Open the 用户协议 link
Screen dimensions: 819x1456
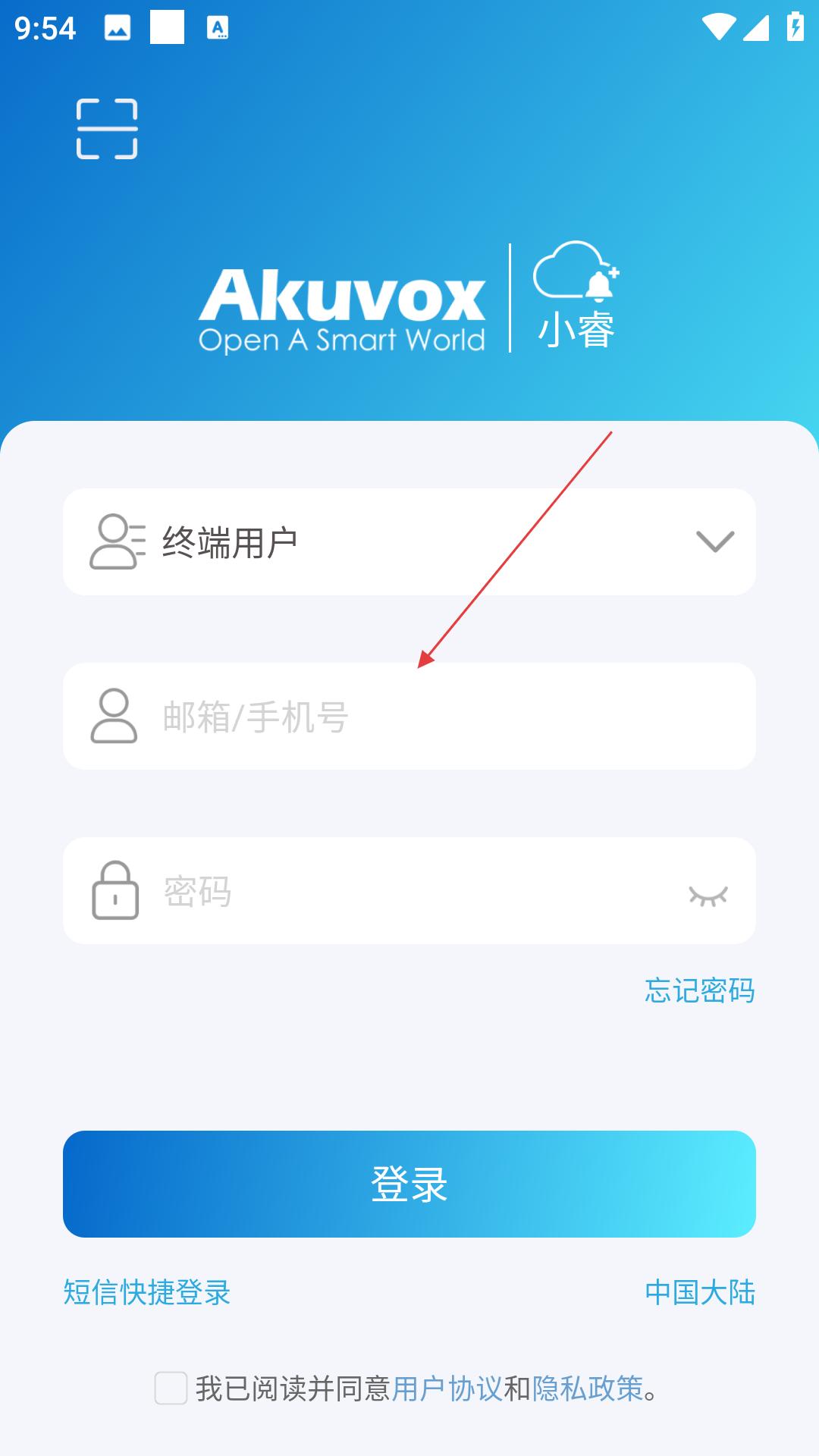click(447, 1389)
